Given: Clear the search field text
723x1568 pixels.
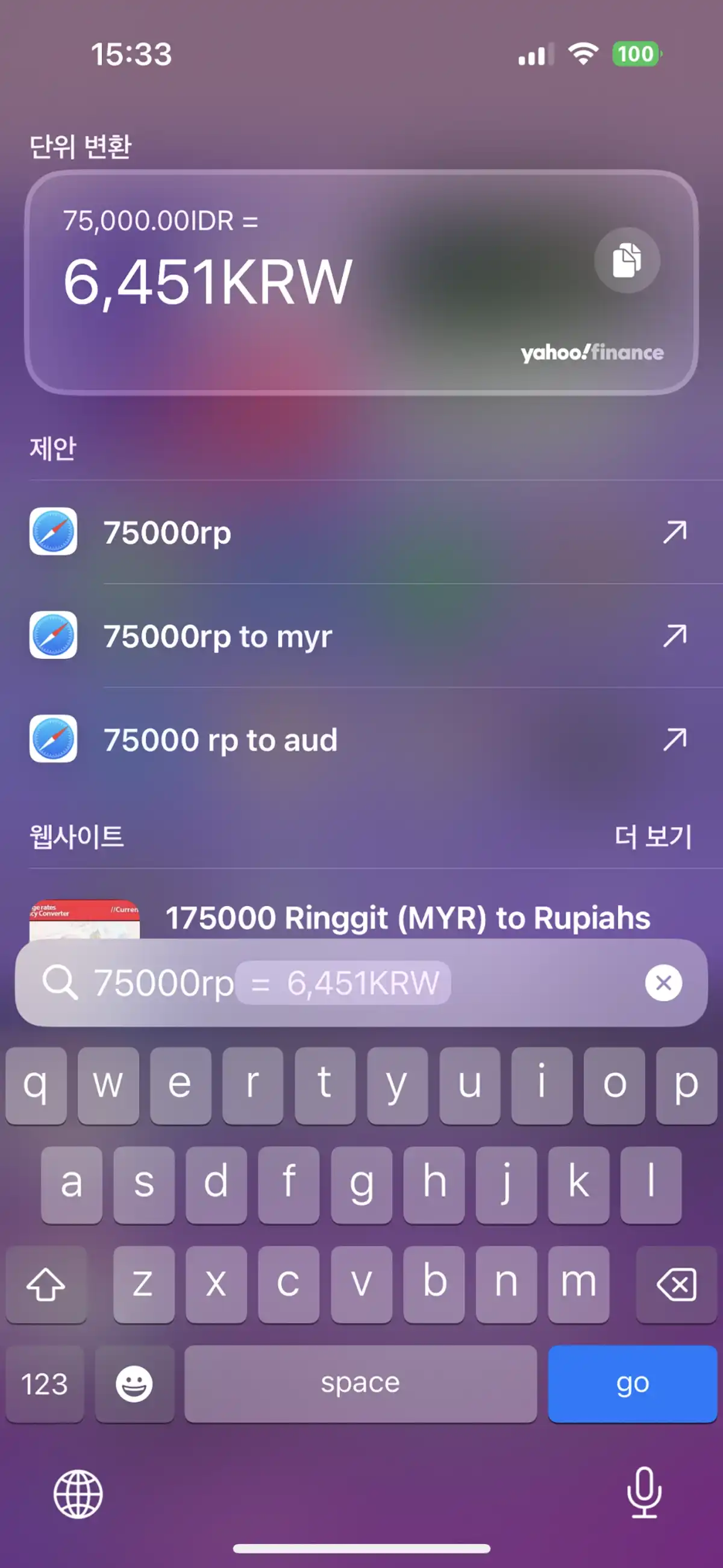Looking at the screenshot, I should pyautogui.click(x=663, y=983).
